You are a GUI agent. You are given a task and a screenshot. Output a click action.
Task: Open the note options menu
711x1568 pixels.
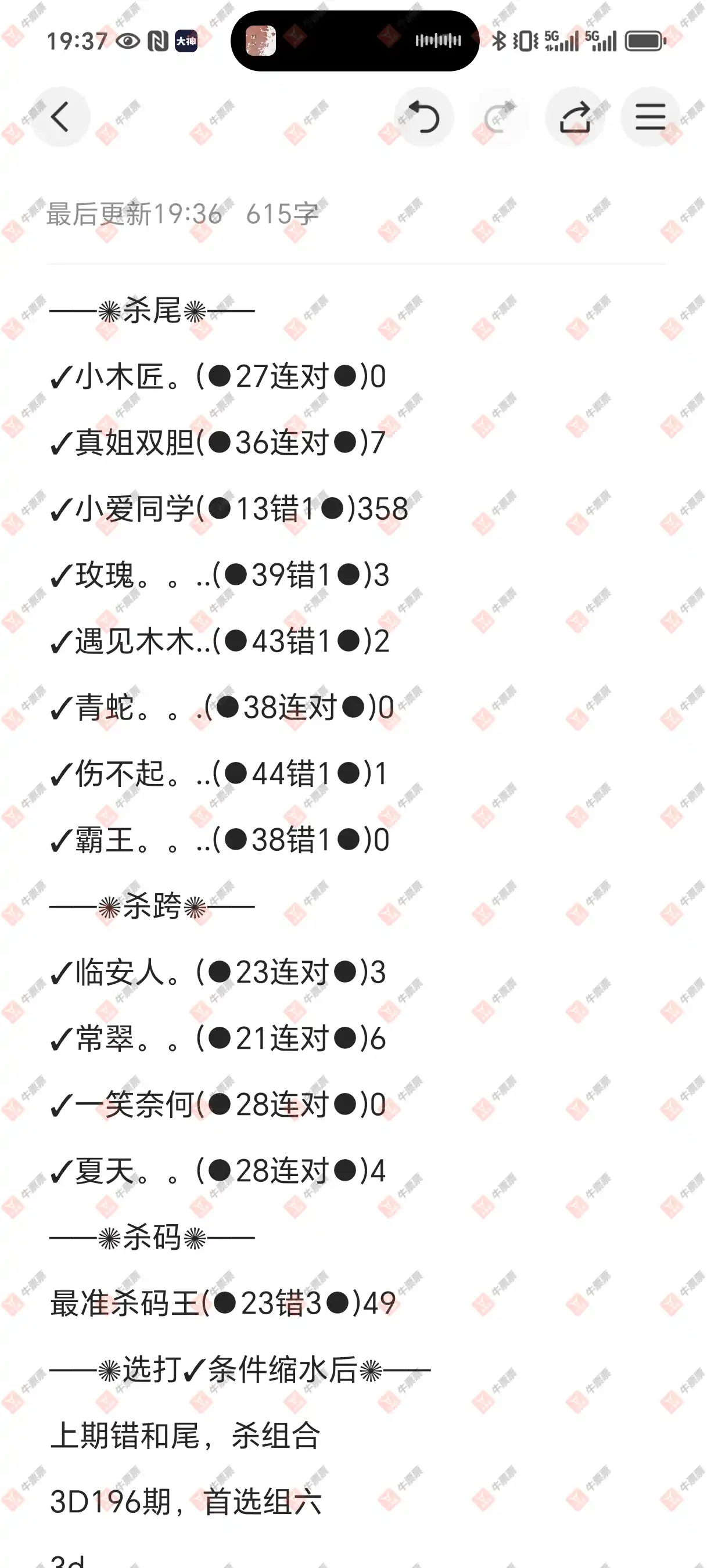click(650, 117)
